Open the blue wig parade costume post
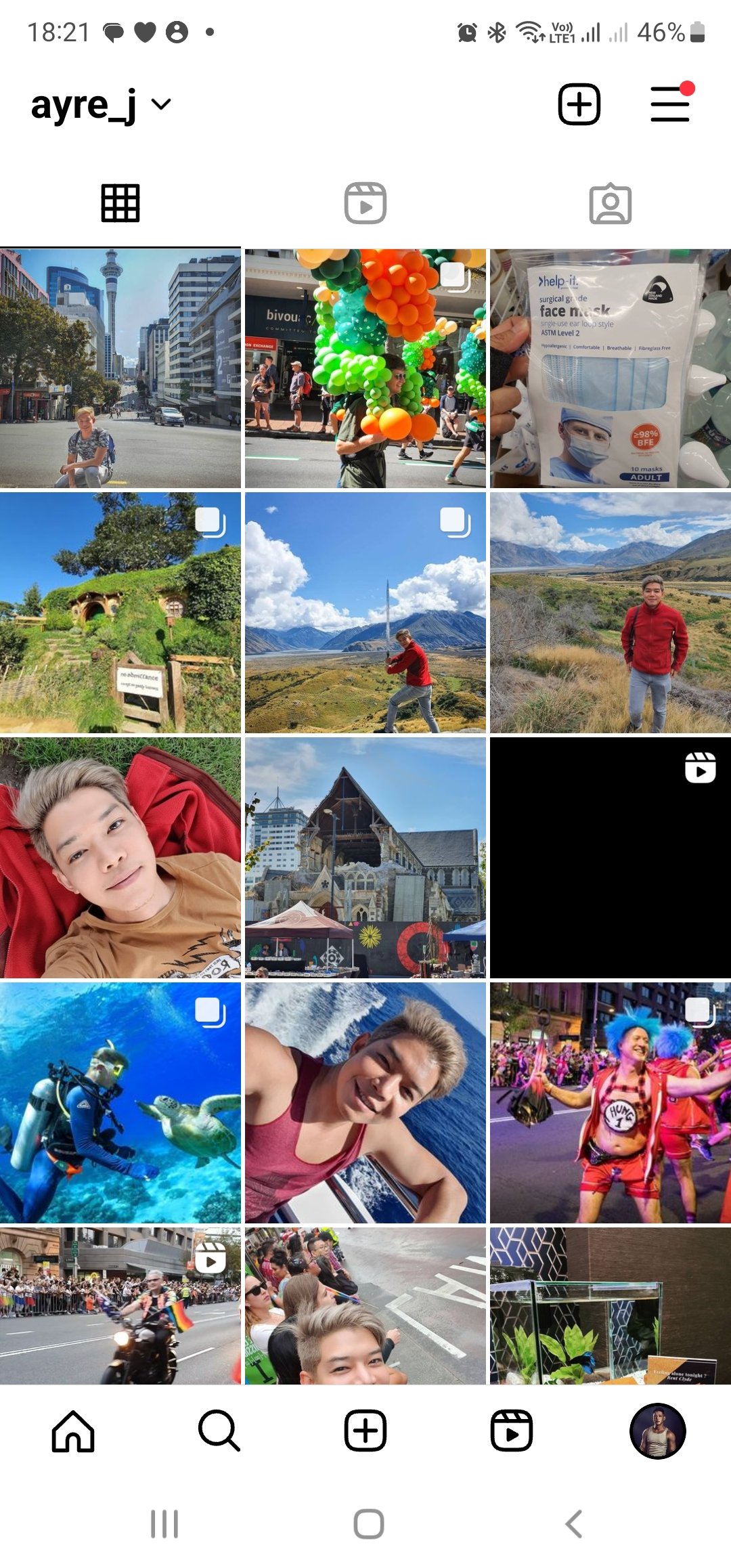This screenshot has height=1568, width=731. (x=610, y=1103)
